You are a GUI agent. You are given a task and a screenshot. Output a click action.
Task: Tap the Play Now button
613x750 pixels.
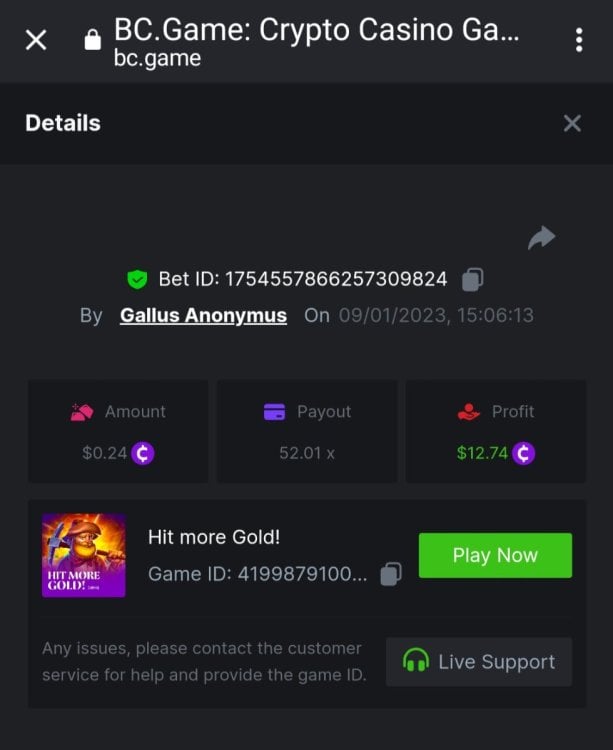coord(495,555)
